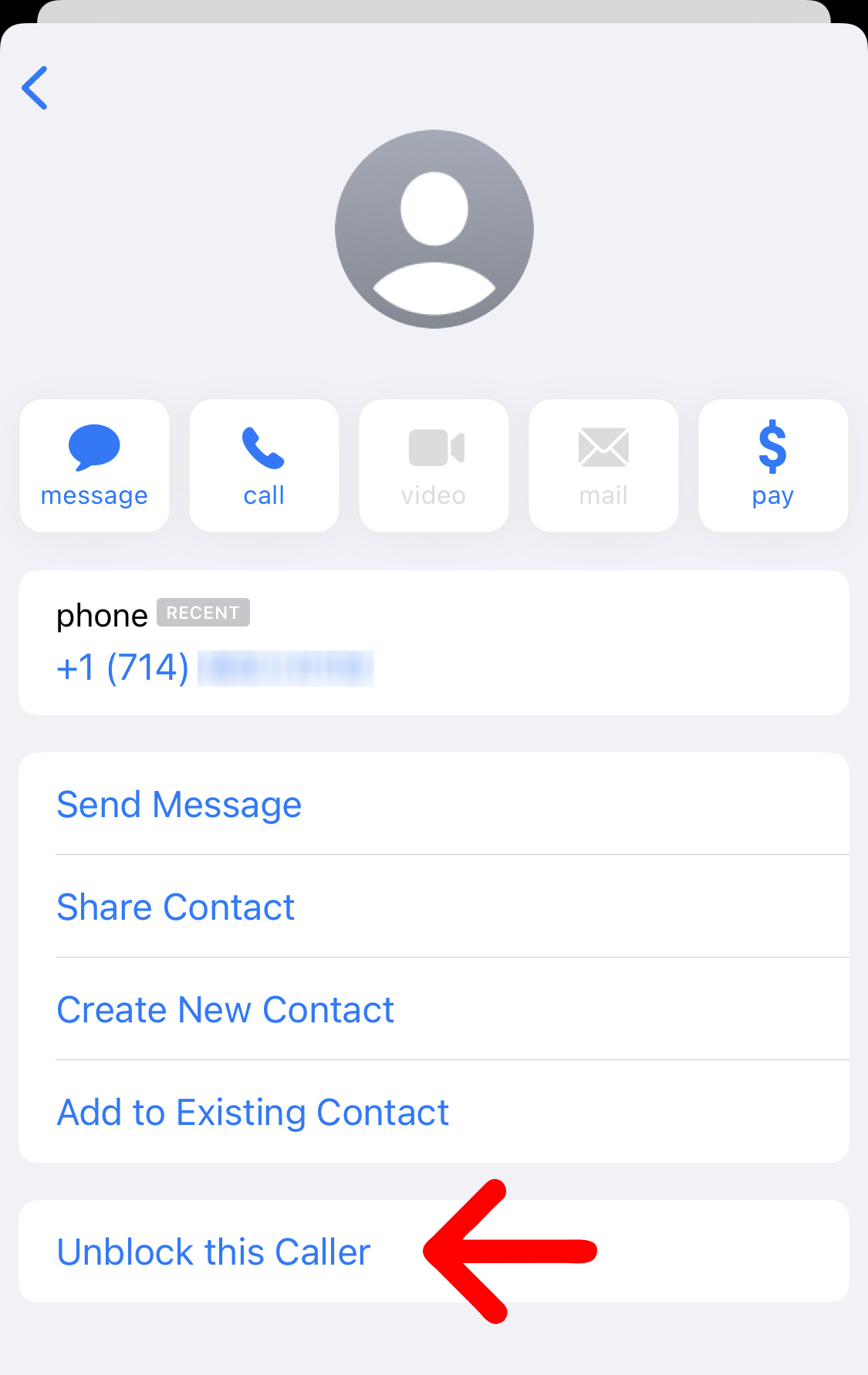Choose Add to Existing Contact

(x=252, y=1112)
